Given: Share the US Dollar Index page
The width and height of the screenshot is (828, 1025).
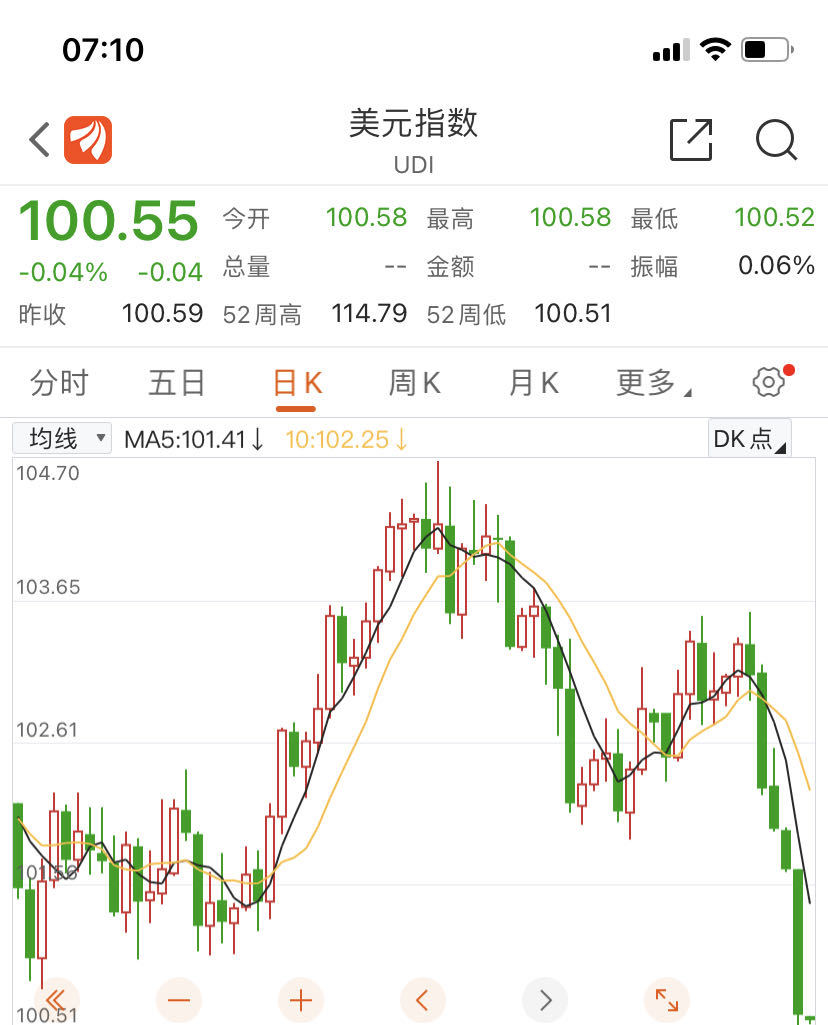Looking at the screenshot, I should pyautogui.click(x=691, y=140).
